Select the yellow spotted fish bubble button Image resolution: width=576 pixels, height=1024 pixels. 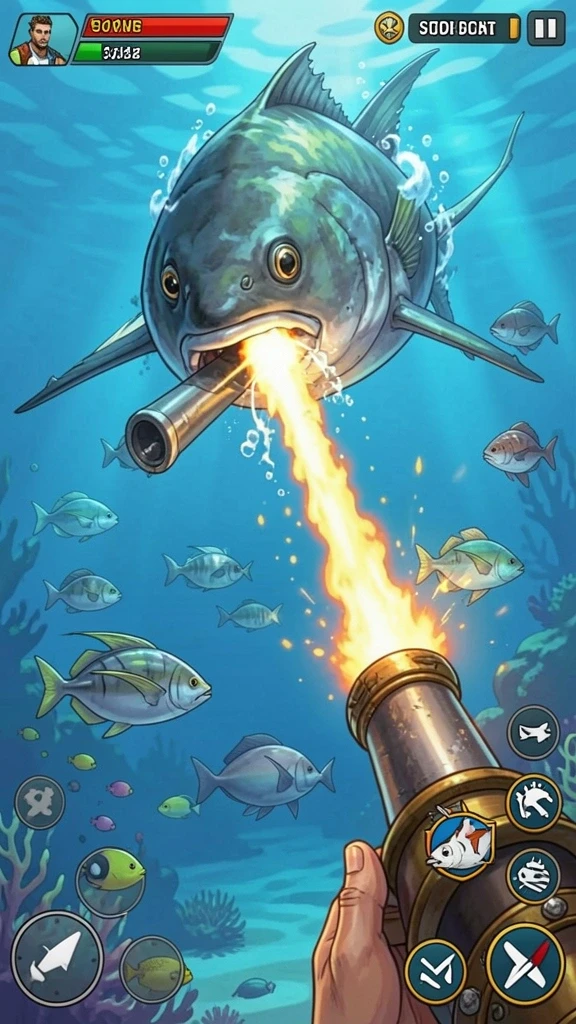point(153,969)
